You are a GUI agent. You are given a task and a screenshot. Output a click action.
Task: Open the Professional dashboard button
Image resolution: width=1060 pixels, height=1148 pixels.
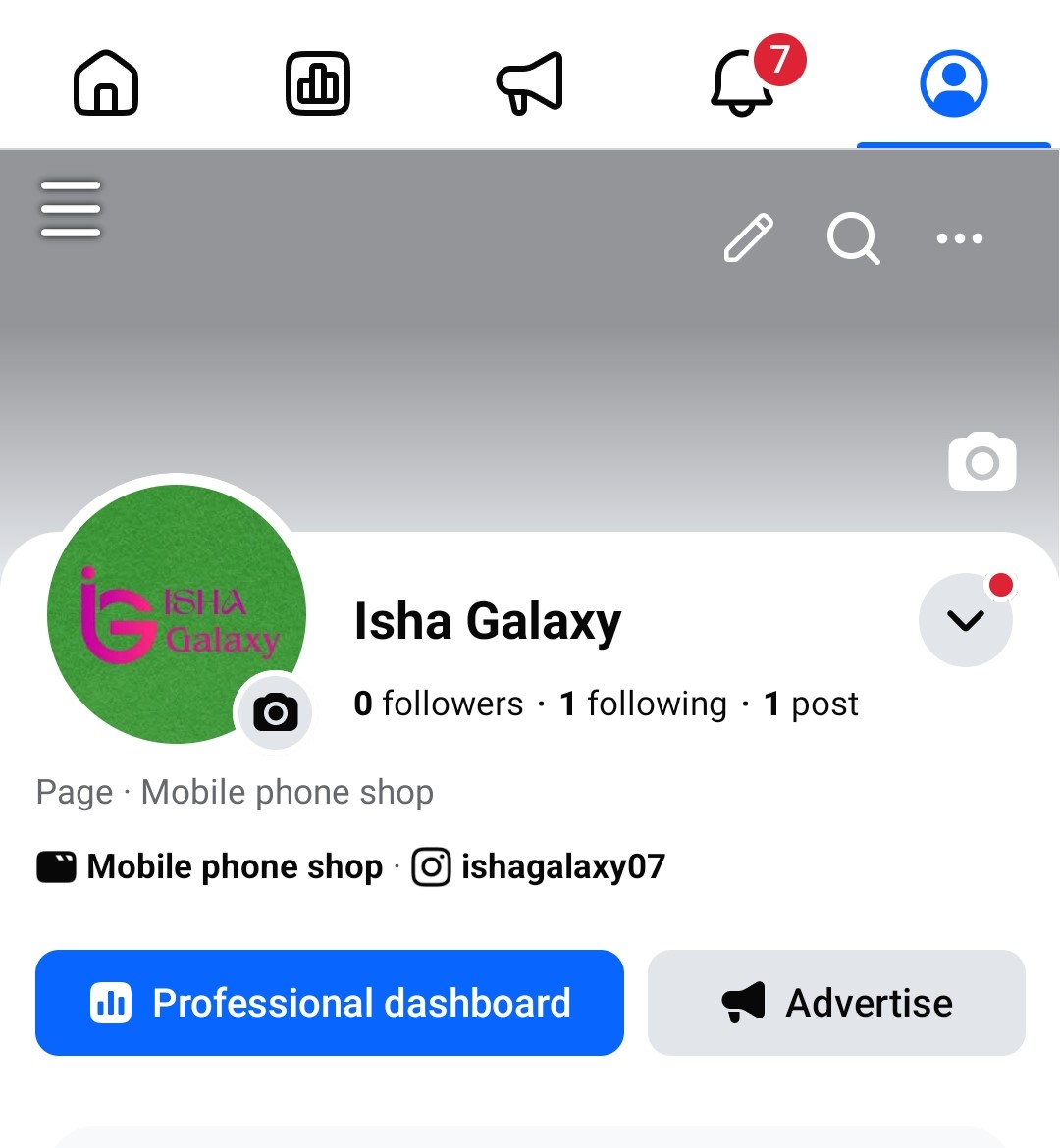329,1003
